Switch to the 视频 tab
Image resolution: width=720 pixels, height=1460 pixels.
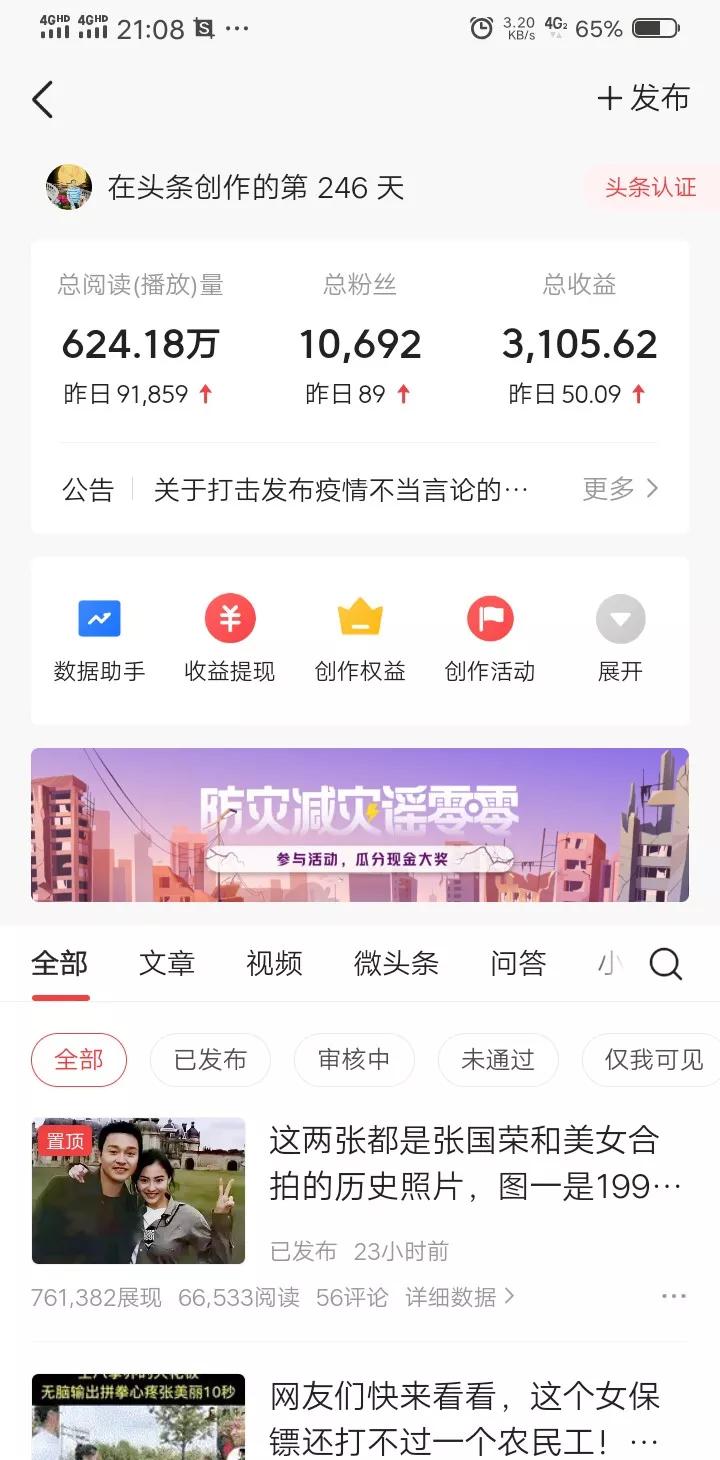272,963
